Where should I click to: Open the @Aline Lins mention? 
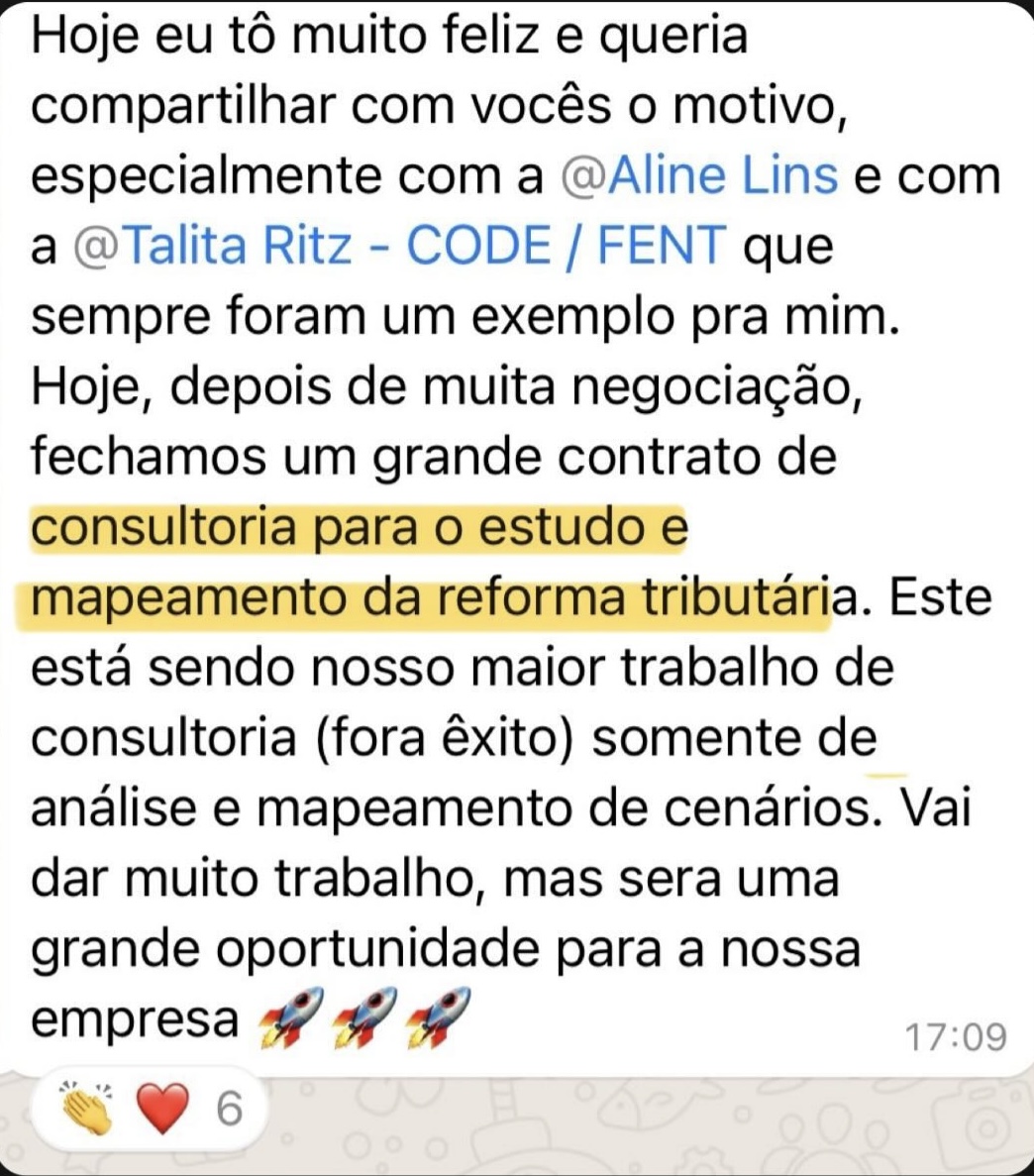click(699, 176)
